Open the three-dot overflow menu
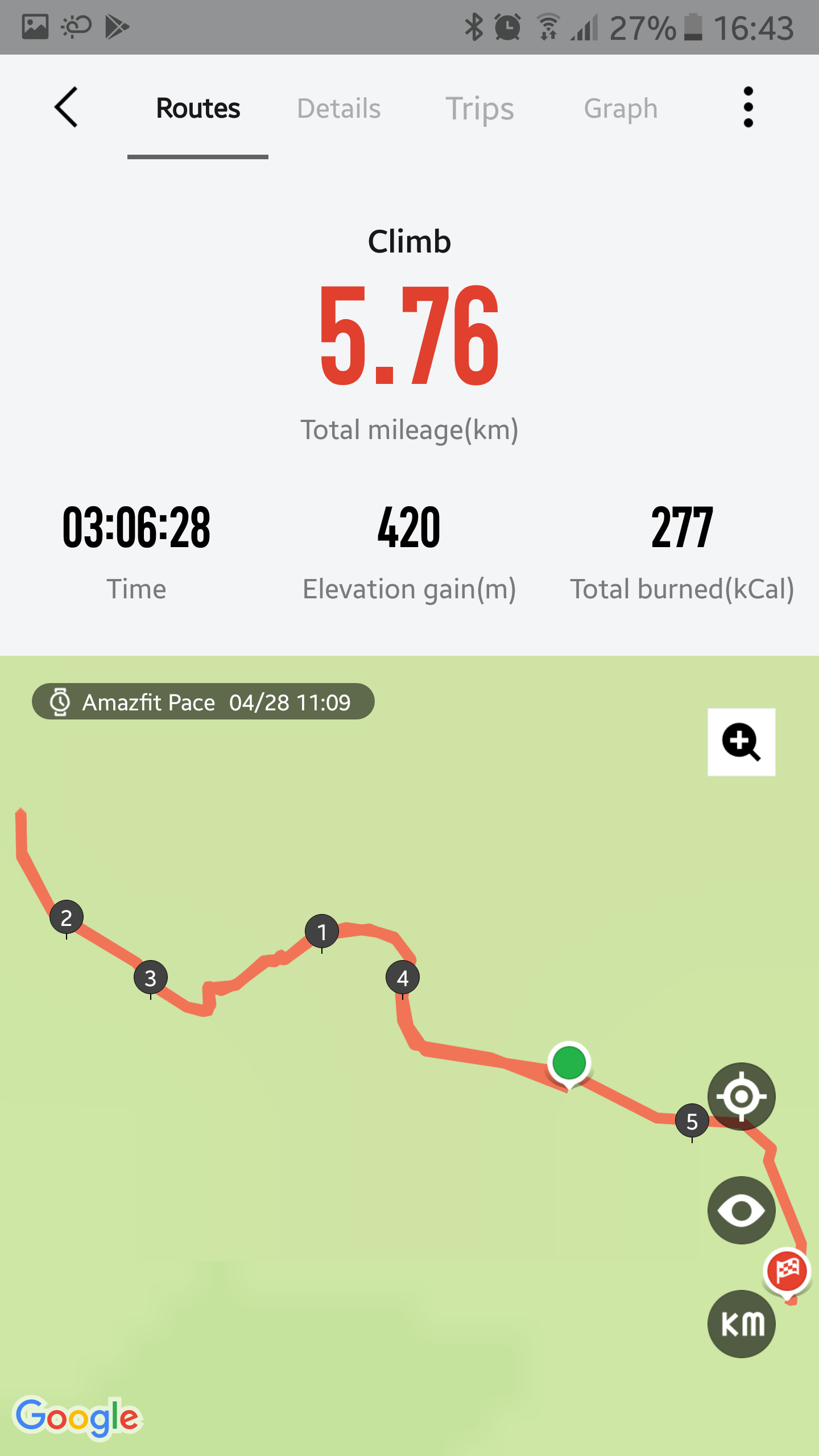819x1456 pixels. click(748, 107)
